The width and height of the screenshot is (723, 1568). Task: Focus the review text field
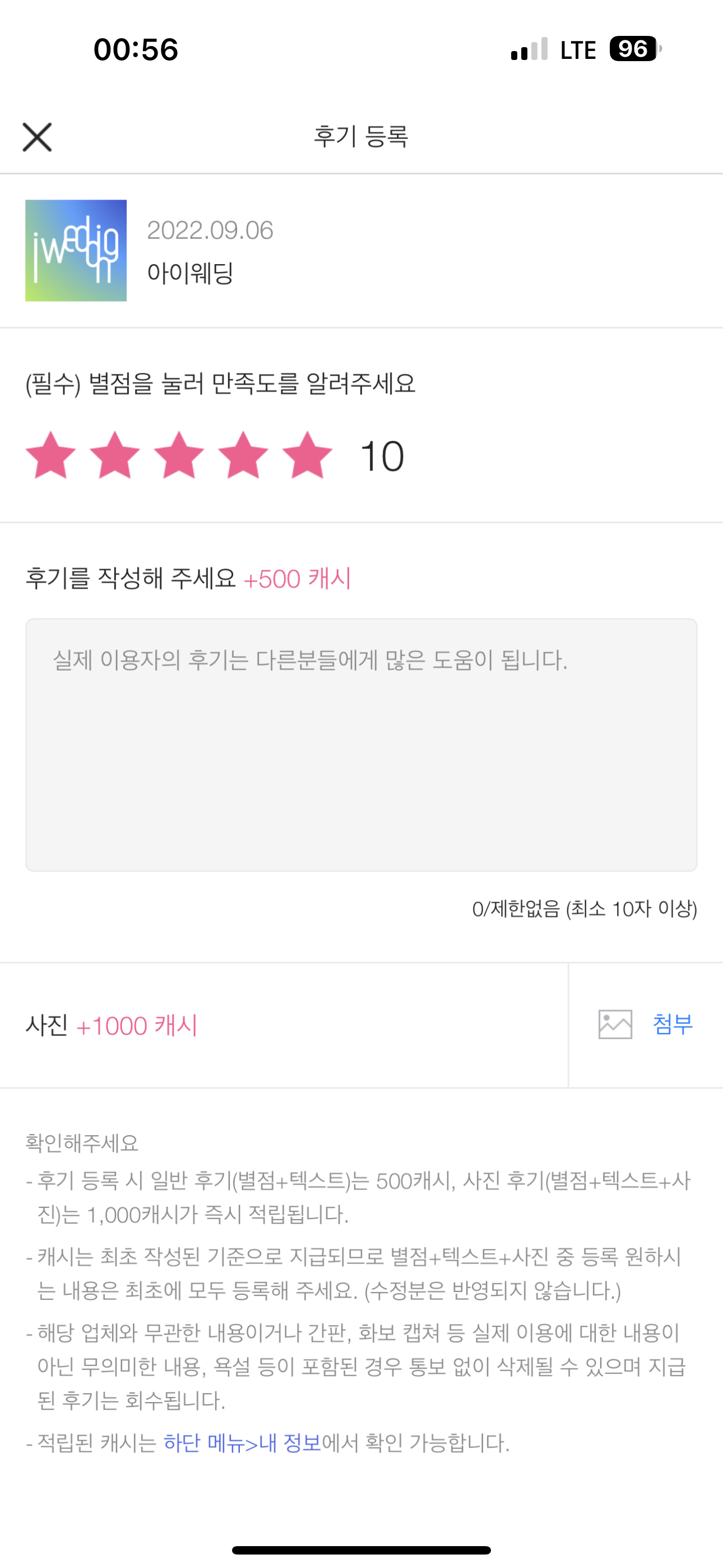(x=361, y=745)
